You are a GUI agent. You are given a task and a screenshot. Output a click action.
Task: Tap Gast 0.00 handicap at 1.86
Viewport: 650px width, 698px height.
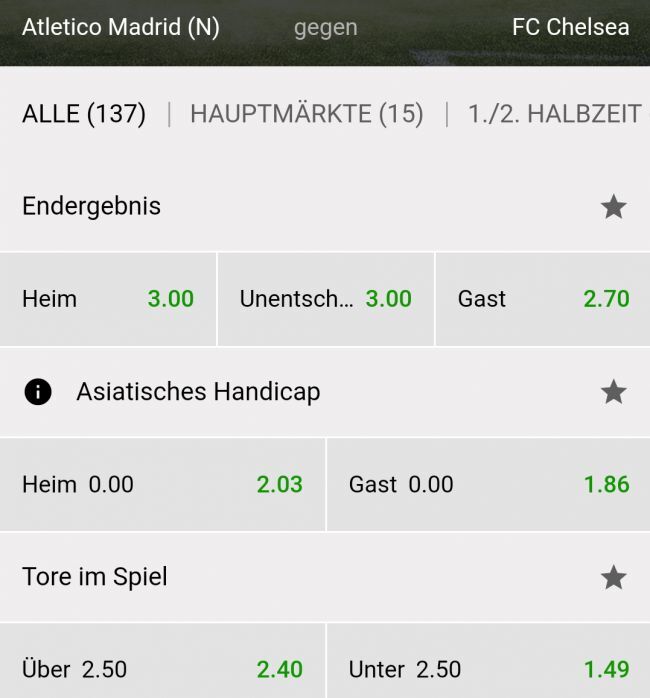[x=488, y=485]
